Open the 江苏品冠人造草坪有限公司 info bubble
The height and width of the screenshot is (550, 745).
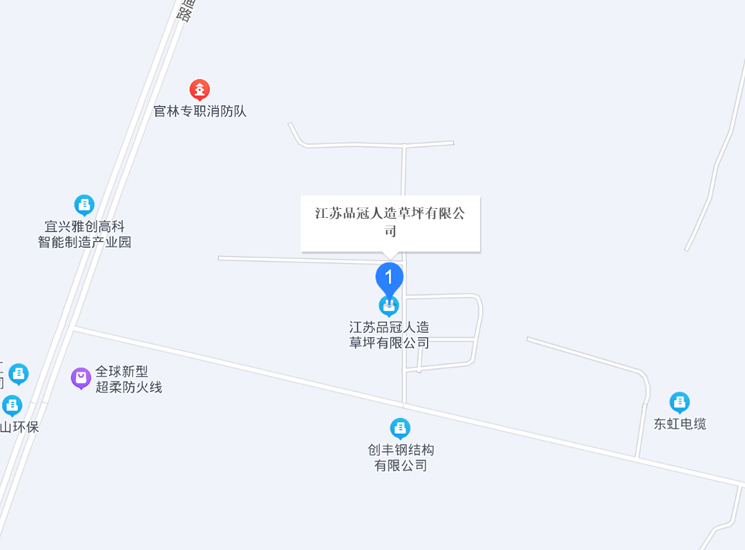390,222
